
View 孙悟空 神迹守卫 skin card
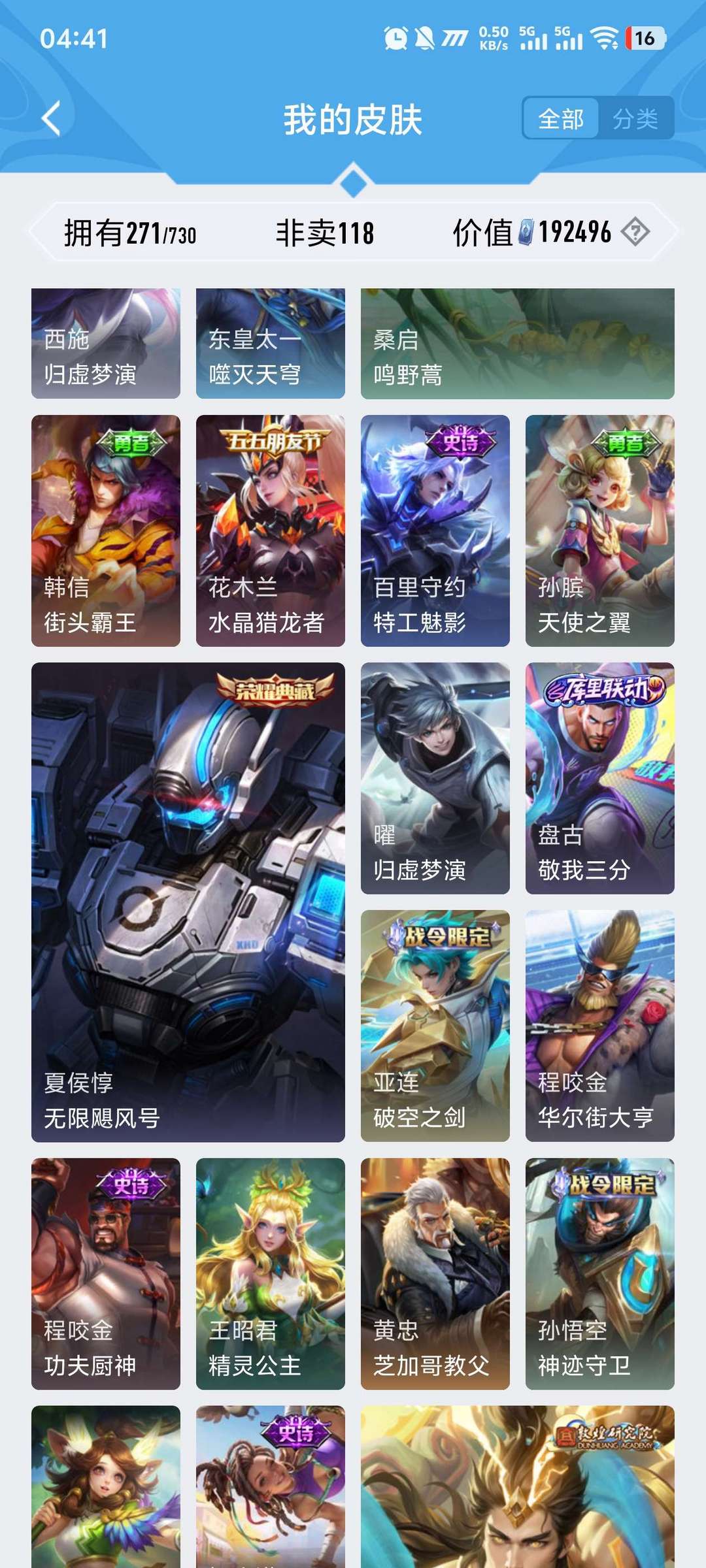click(x=600, y=1273)
